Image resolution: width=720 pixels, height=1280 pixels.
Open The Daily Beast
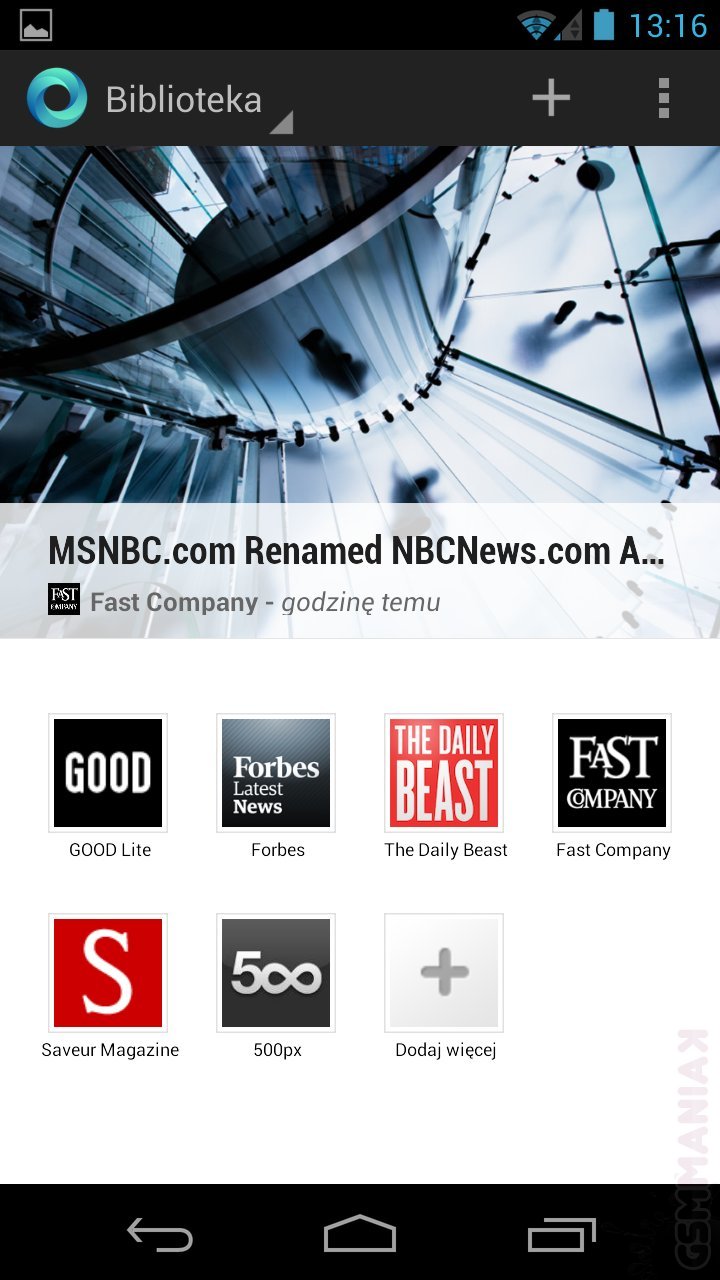[x=444, y=773]
